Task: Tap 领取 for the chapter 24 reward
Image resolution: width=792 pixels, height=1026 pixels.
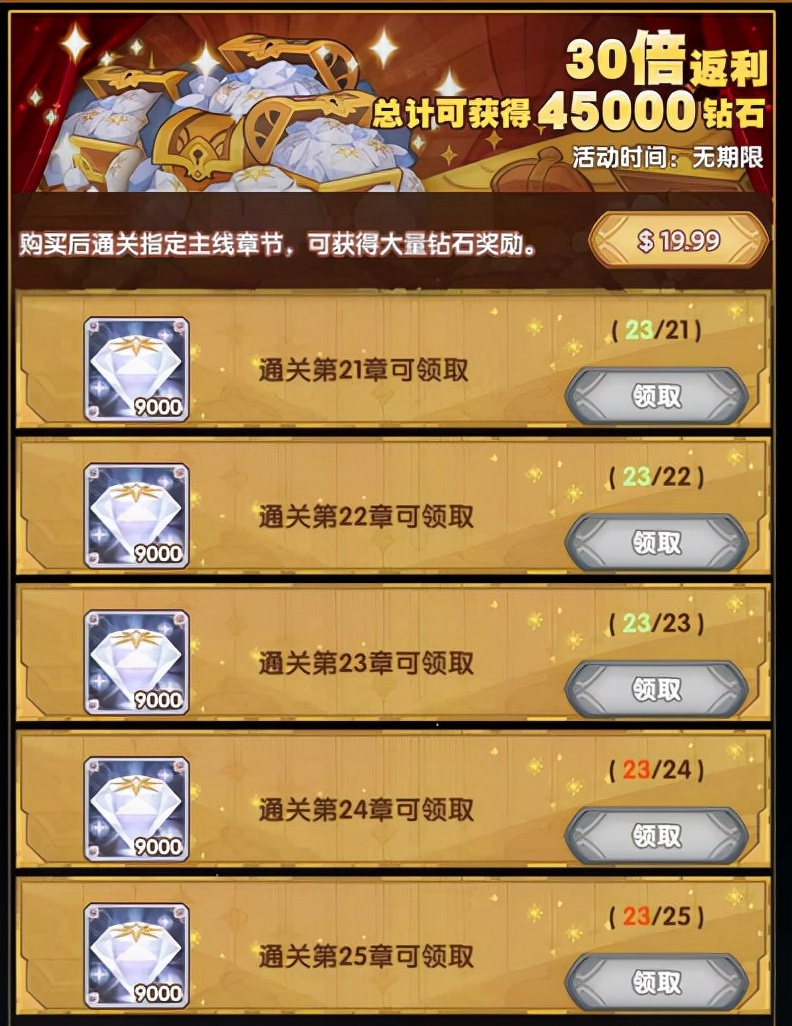Action: coord(656,835)
